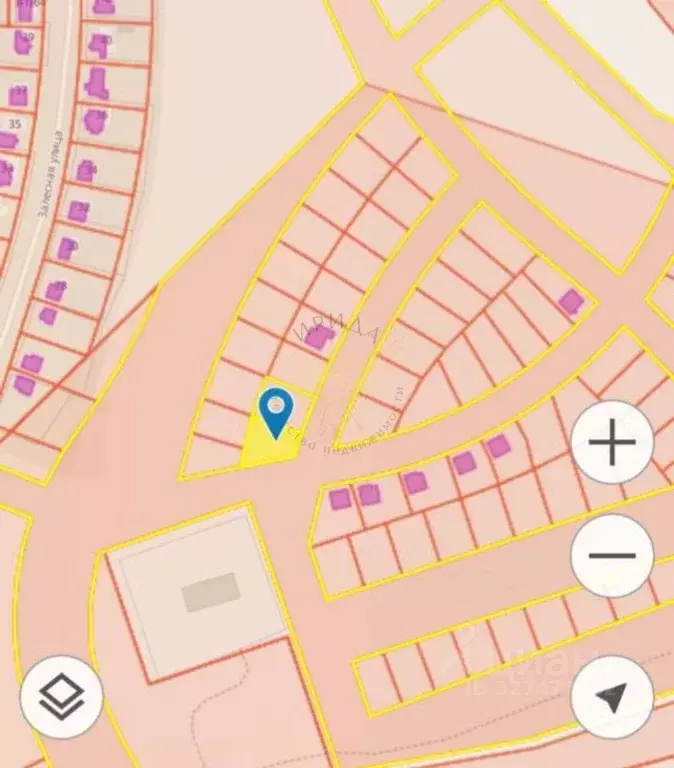Screen dimensions: 674x768
Task: Zoom in with the plus button
Action: click(x=612, y=443)
